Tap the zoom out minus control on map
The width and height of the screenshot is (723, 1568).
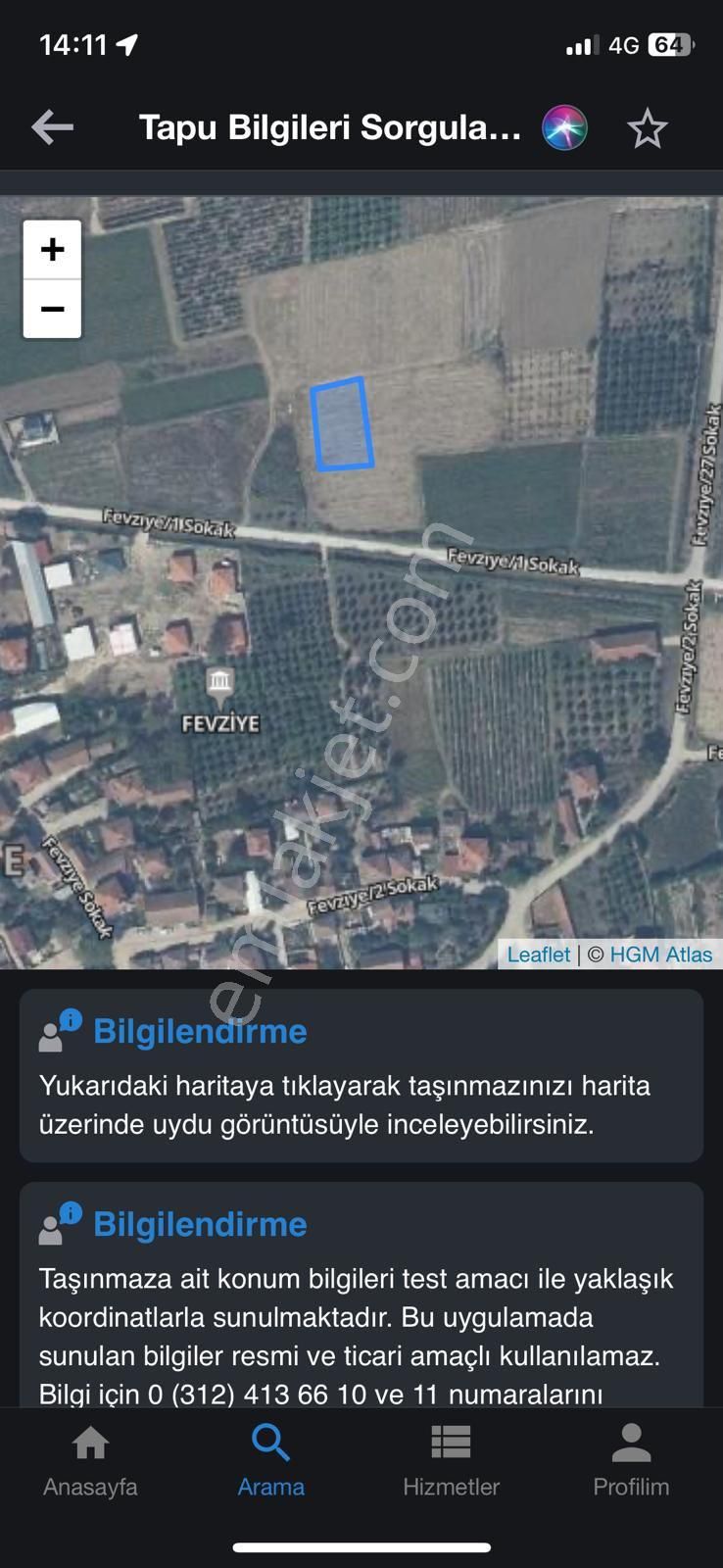(52, 308)
